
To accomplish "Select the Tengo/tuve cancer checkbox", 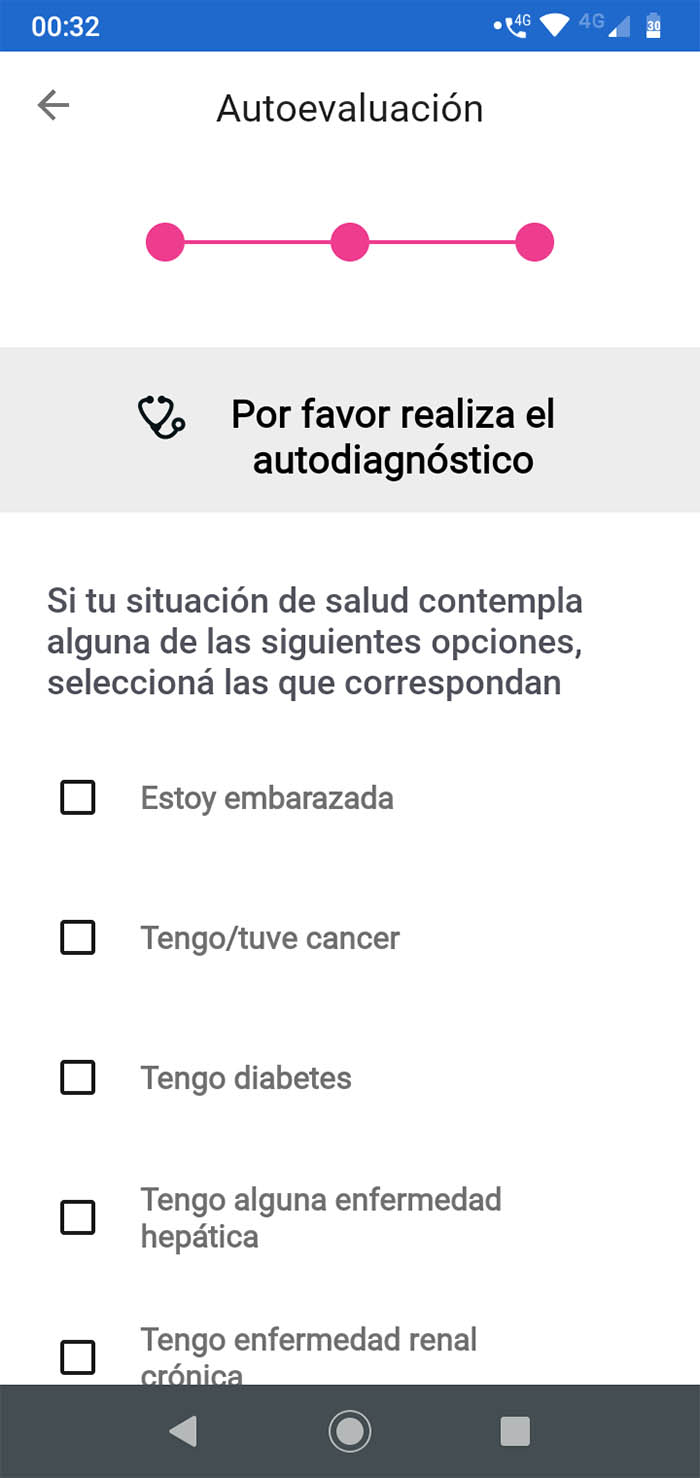I will tap(78, 938).
